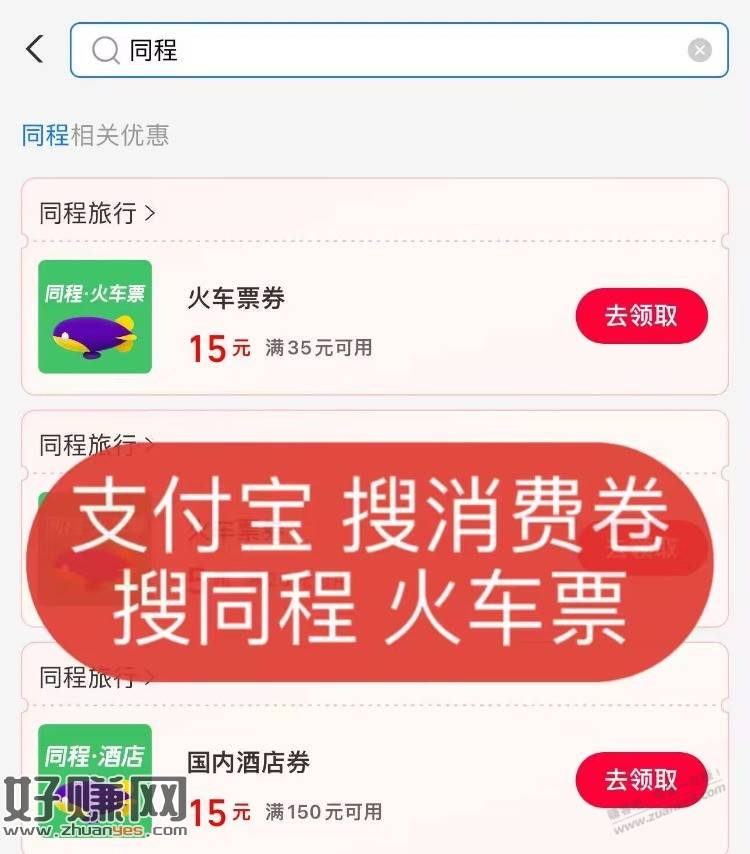Open 同程旅行 link above 国内酒店券

point(97,677)
